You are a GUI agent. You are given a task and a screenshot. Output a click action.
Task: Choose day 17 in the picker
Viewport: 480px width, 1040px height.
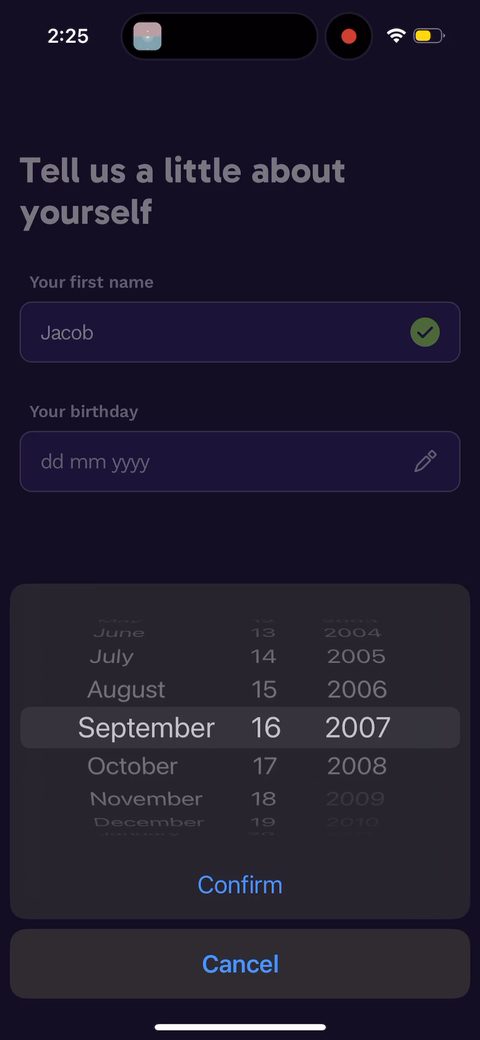coord(265,766)
